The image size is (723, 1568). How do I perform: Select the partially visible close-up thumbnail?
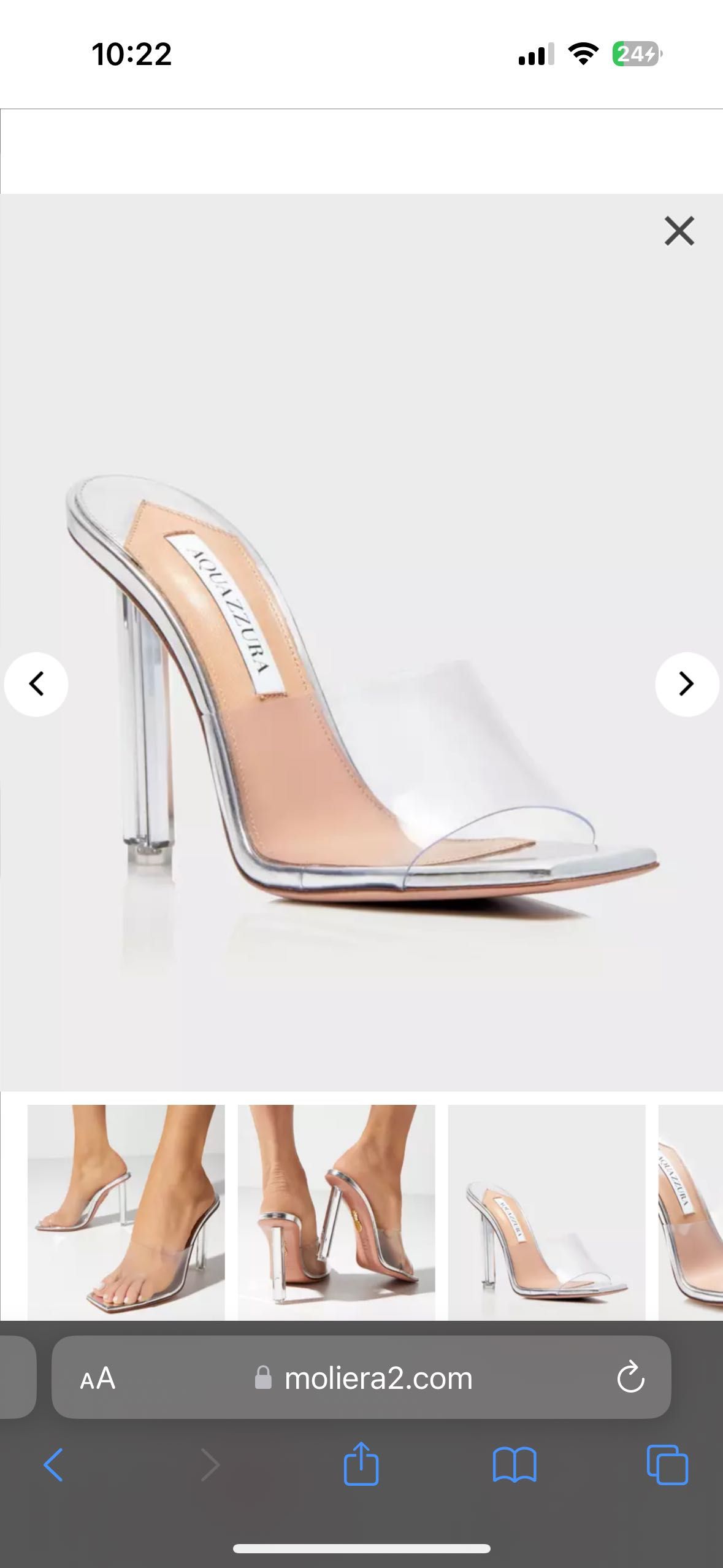(690, 1212)
